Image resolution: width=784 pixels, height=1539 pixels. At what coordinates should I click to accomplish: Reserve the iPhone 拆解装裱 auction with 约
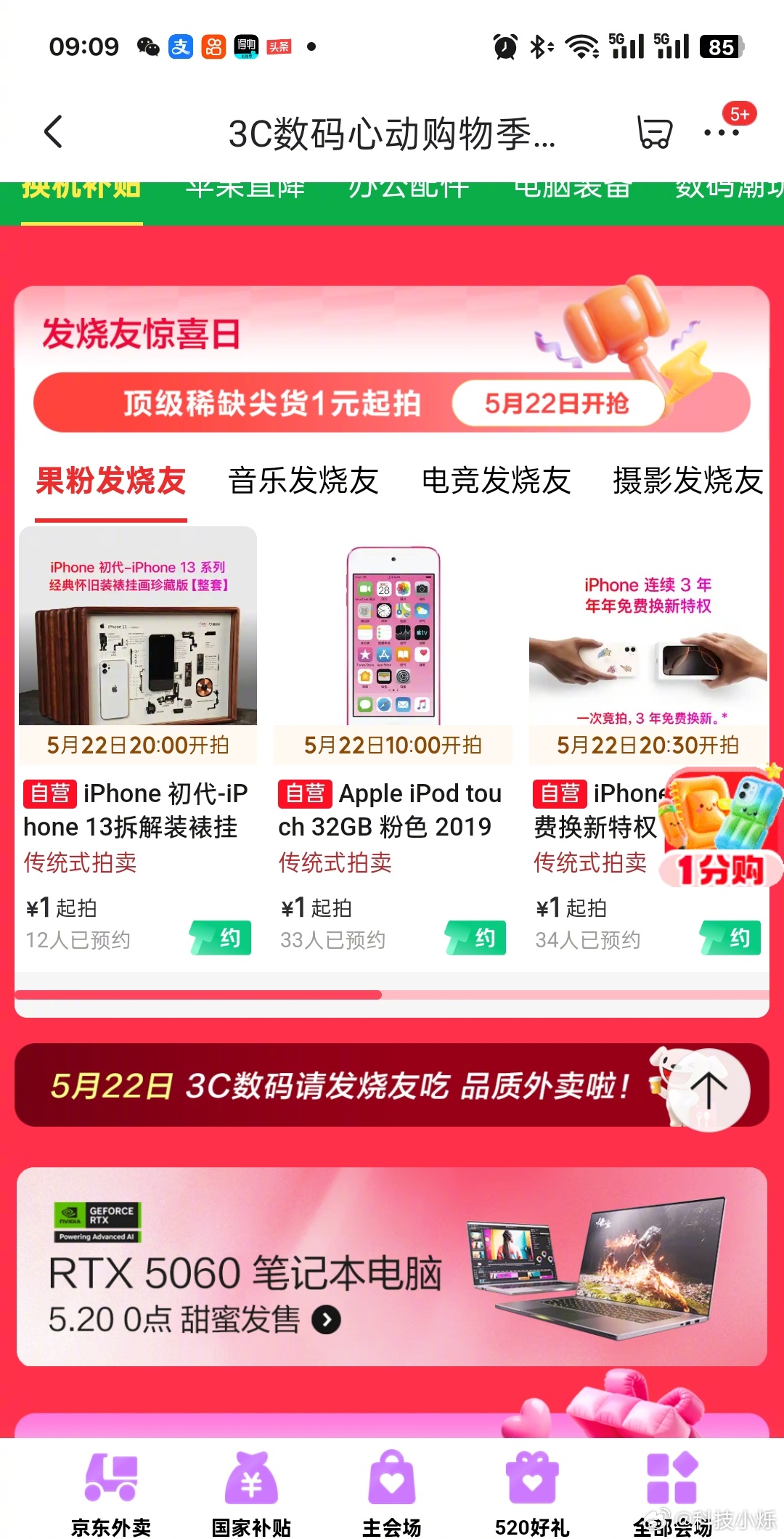point(221,938)
